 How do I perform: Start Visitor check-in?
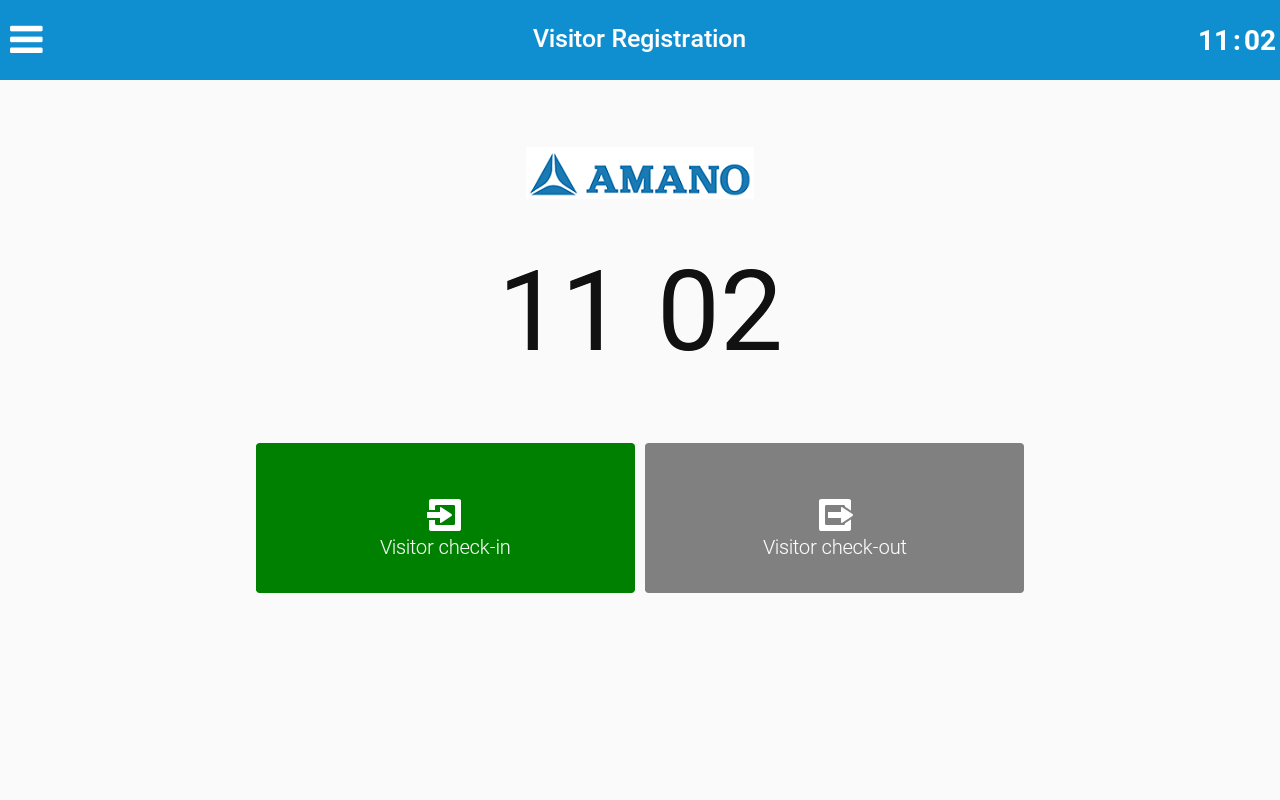[x=445, y=518]
